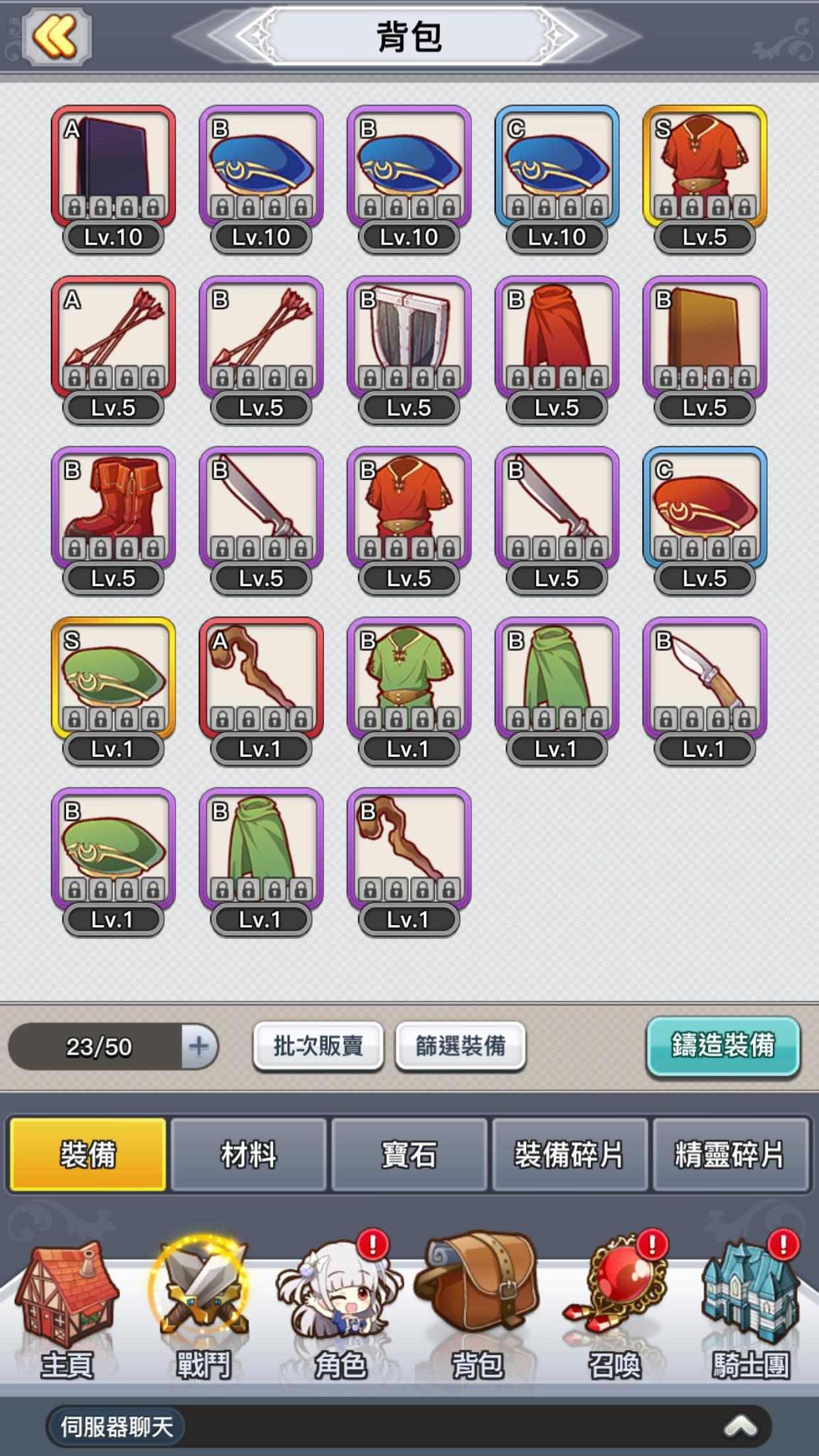819x1456 pixels.
Task: Open the knights guild section (騎士團)
Action: [750, 1312]
